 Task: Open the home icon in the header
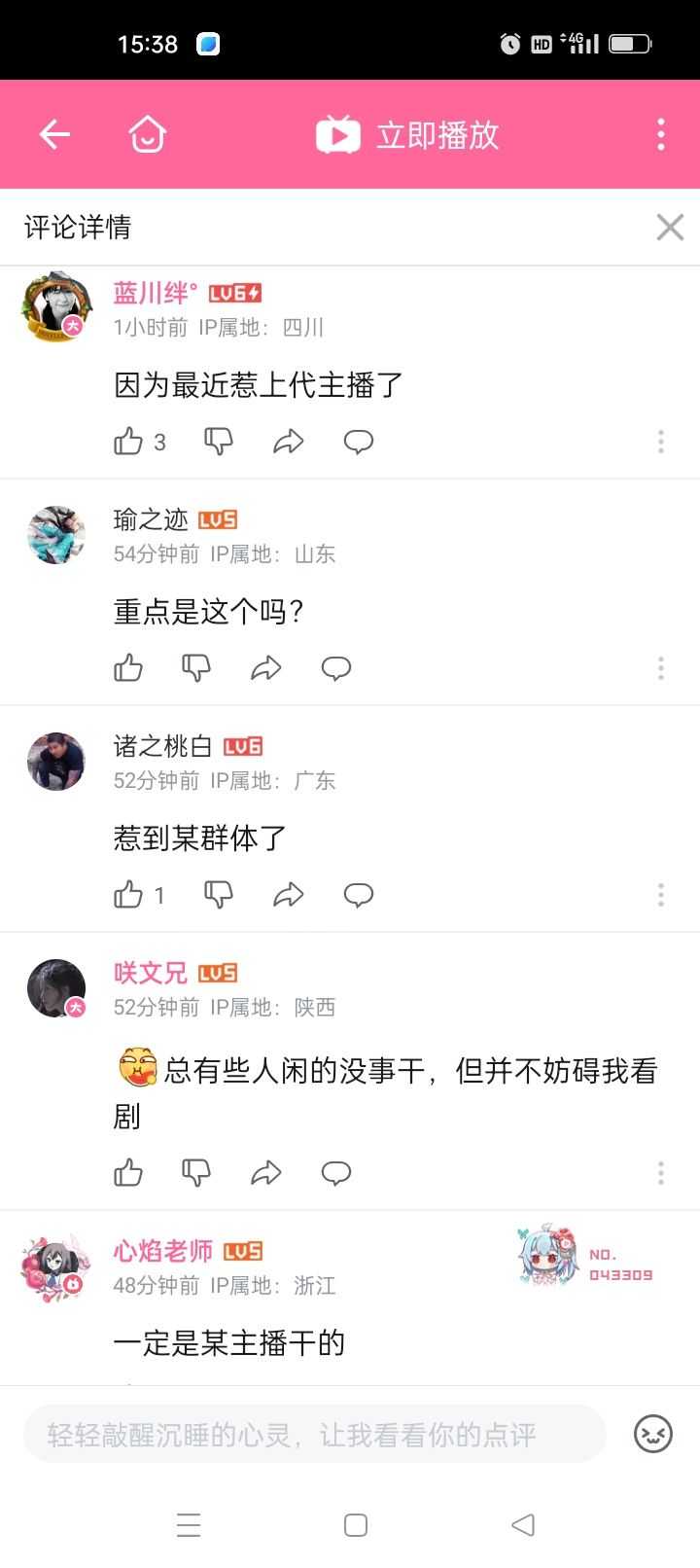pyautogui.click(x=148, y=134)
